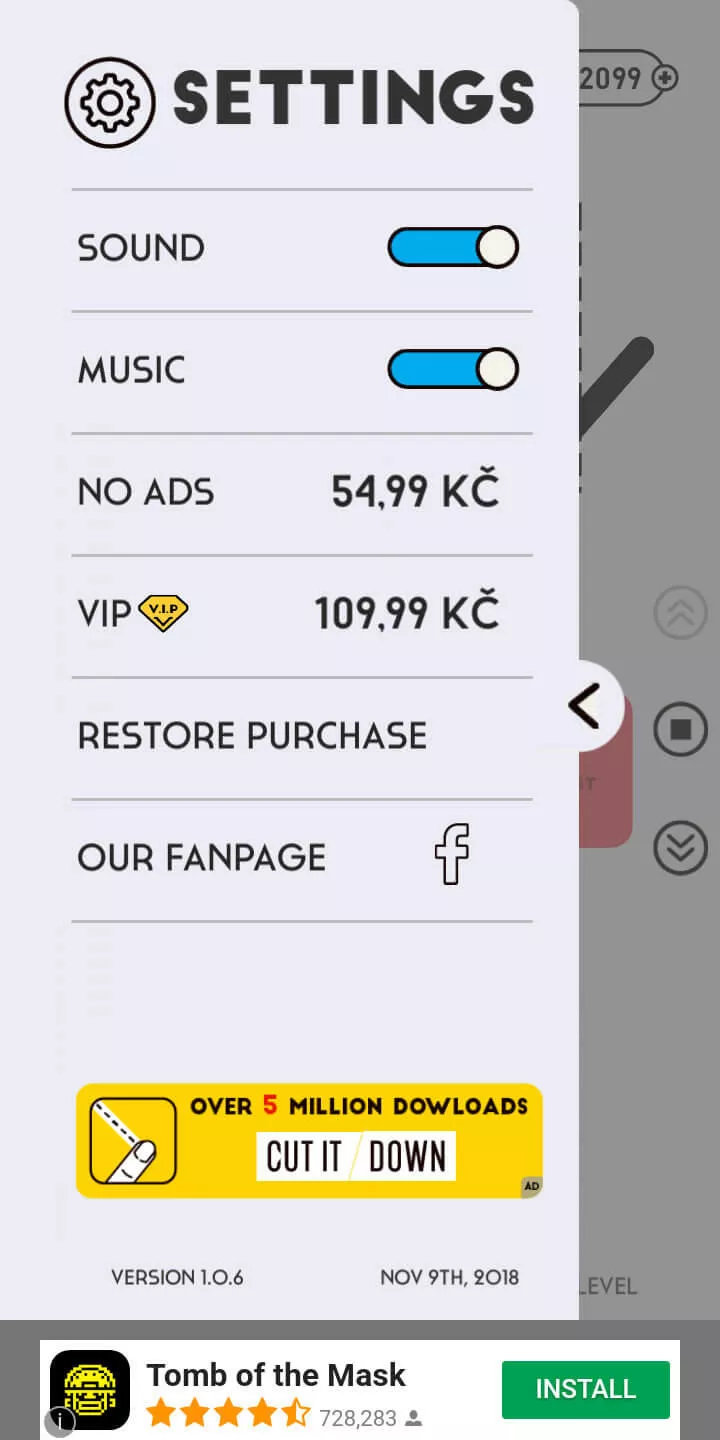Disable the Music switch
The image size is (720, 1440).
coord(453,369)
